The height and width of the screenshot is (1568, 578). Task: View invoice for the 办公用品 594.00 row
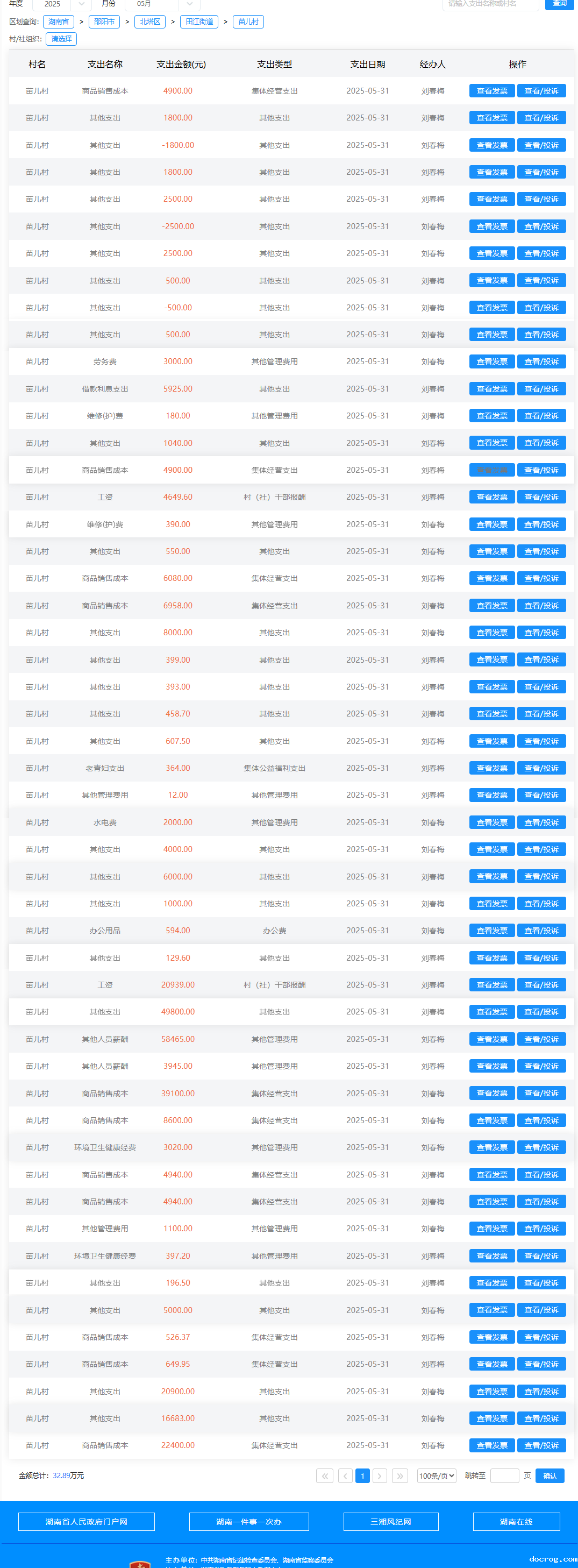[491, 931]
